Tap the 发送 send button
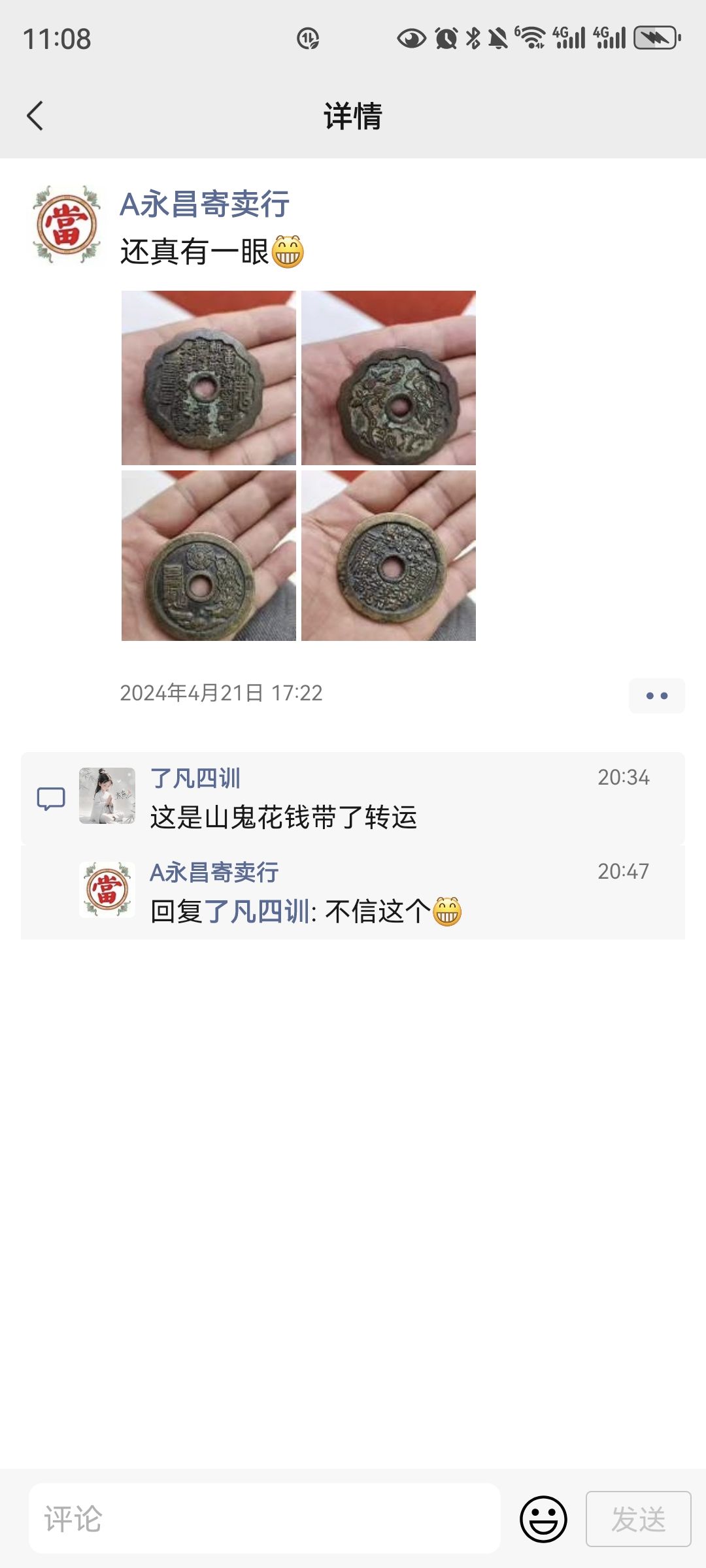 click(638, 1519)
